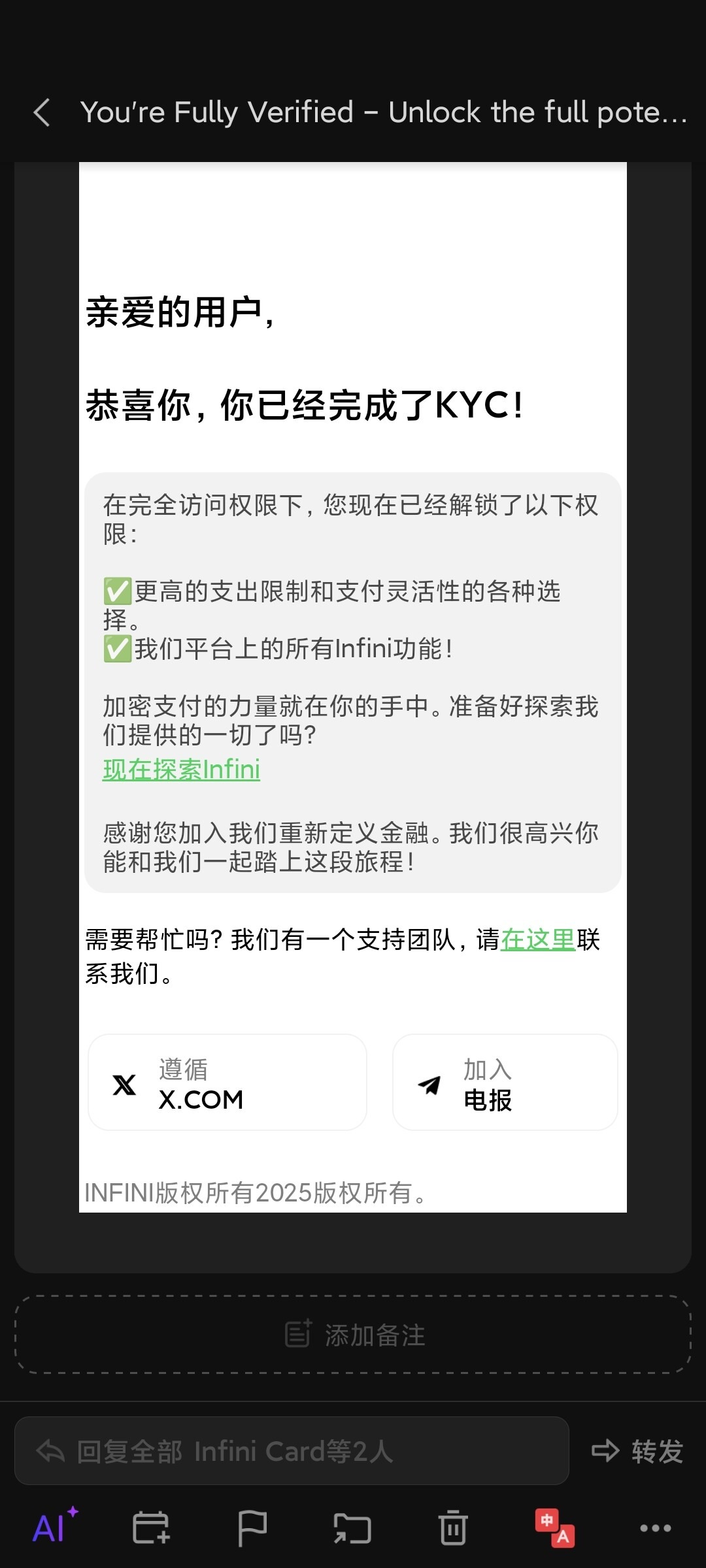Move email to another folder
The height and width of the screenshot is (1568, 706).
coord(352,1527)
